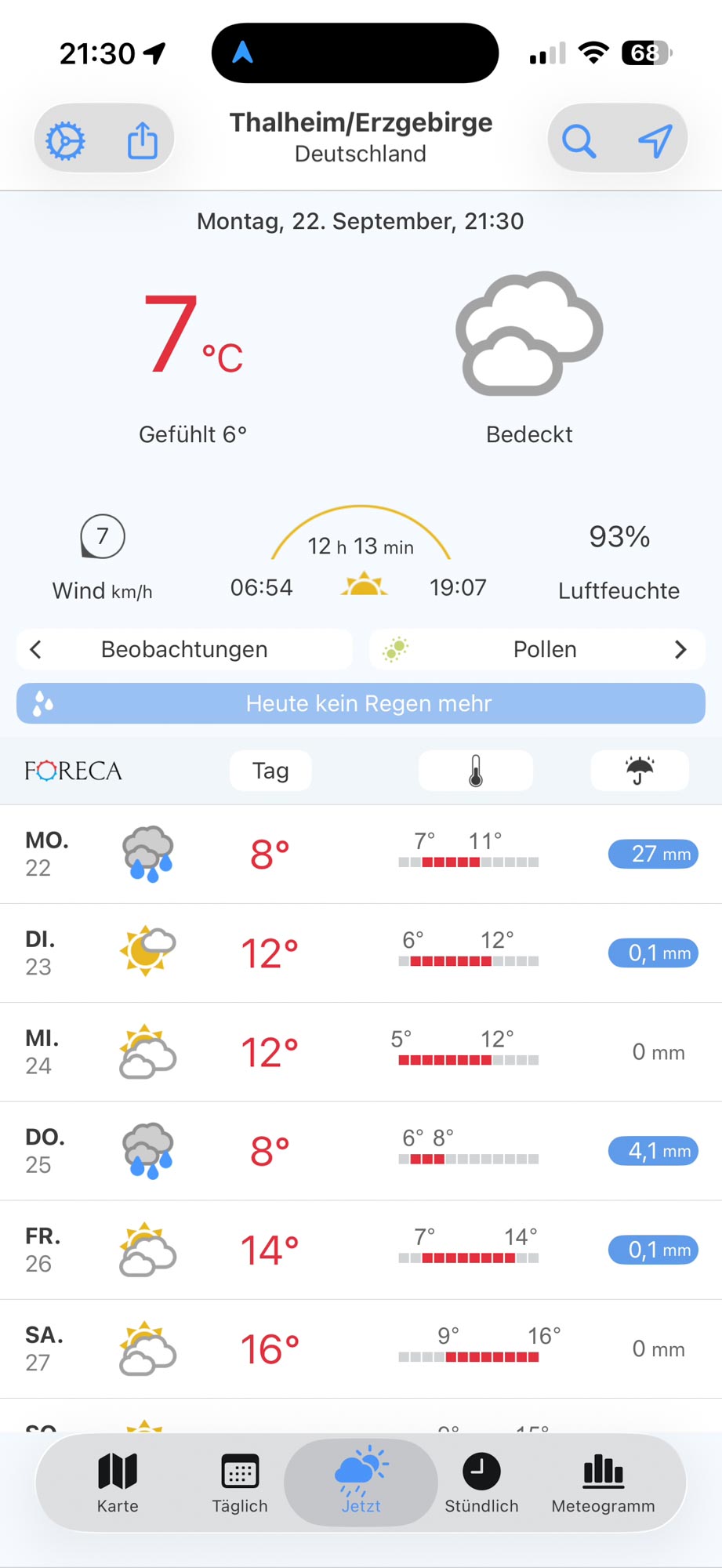Image resolution: width=722 pixels, height=1568 pixels.
Task: Switch to the Stündlich tab
Action: [x=481, y=1482]
